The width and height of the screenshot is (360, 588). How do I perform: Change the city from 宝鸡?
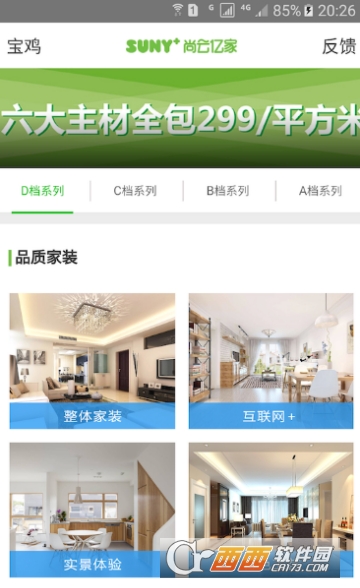pyautogui.click(x=24, y=46)
